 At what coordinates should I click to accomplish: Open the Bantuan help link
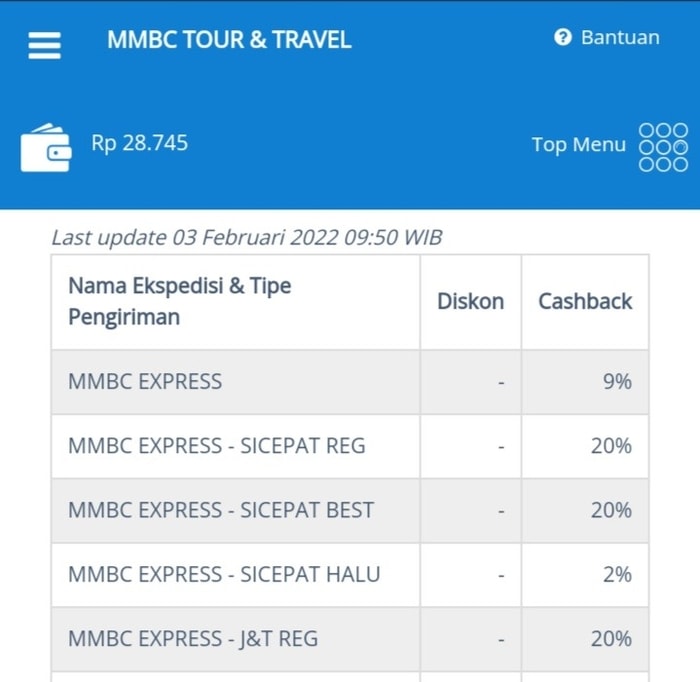607,38
